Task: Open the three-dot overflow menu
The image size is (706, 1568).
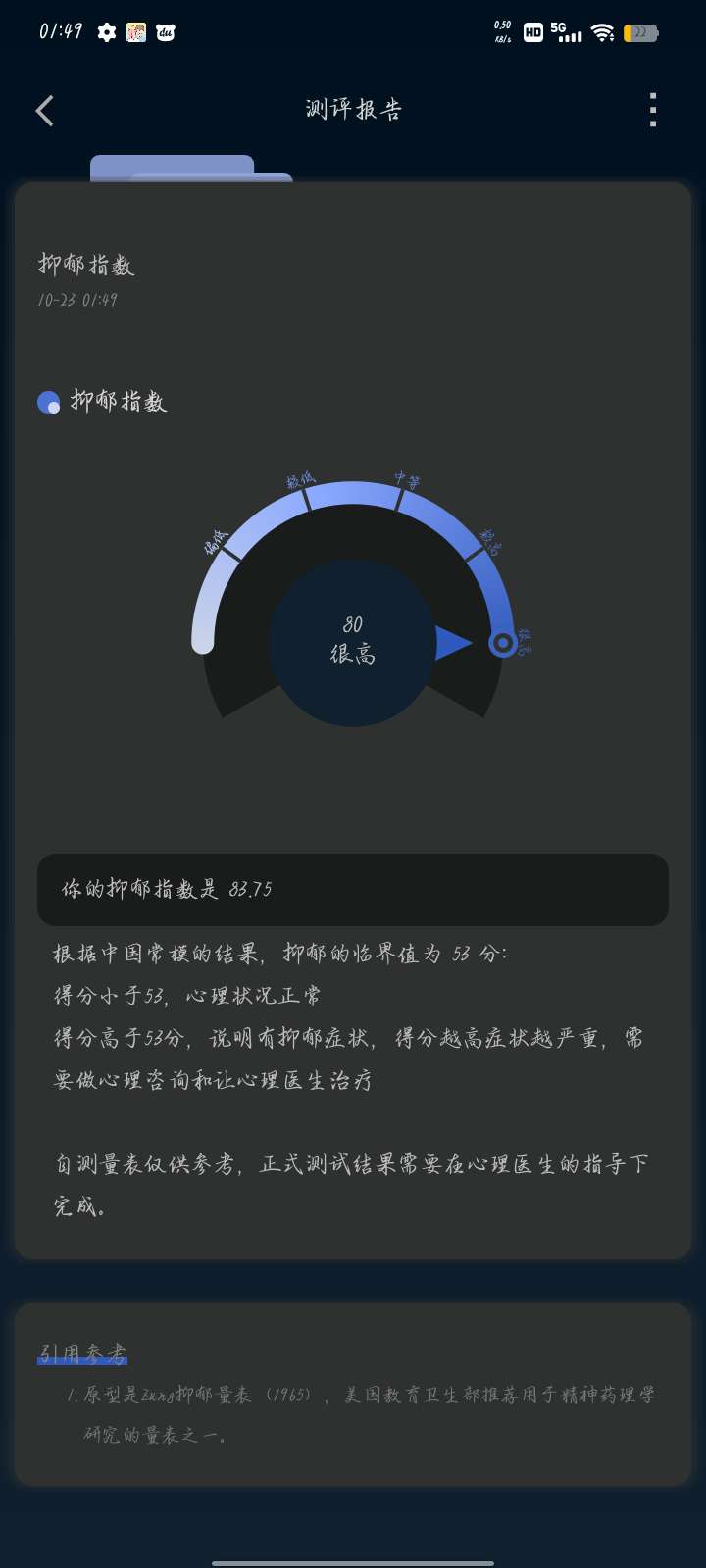Action: (x=653, y=111)
